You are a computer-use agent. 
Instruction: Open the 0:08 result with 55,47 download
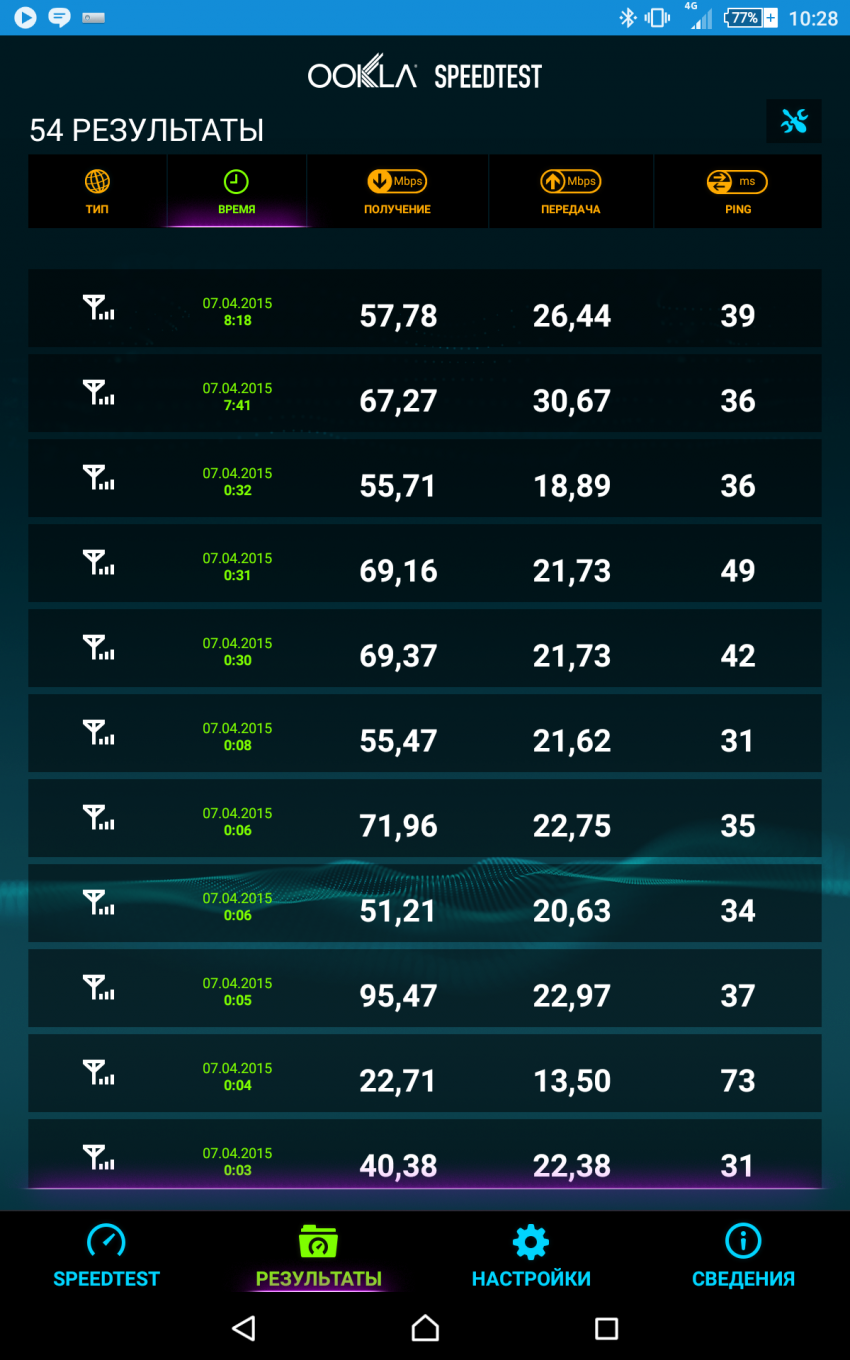pos(424,734)
